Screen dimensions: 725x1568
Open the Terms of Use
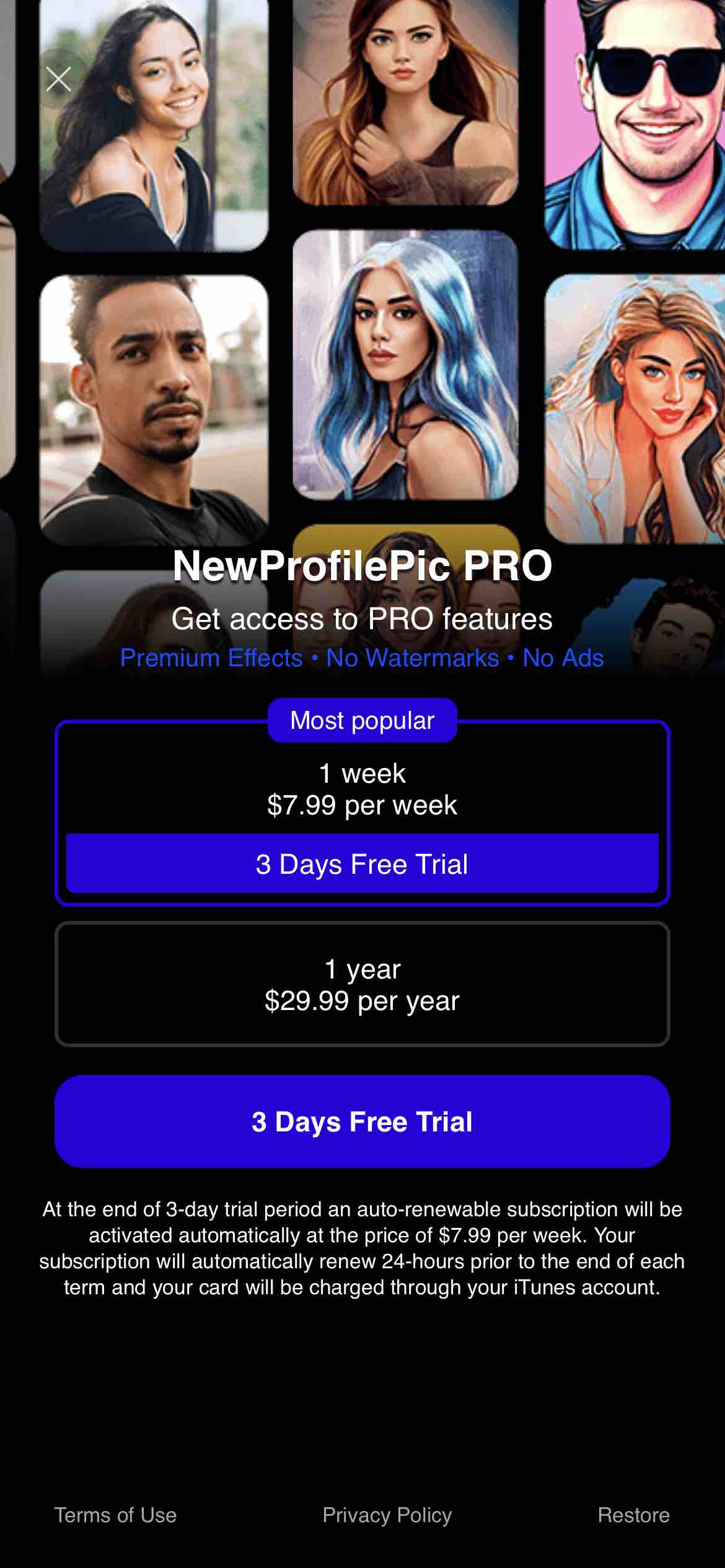(116, 1515)
